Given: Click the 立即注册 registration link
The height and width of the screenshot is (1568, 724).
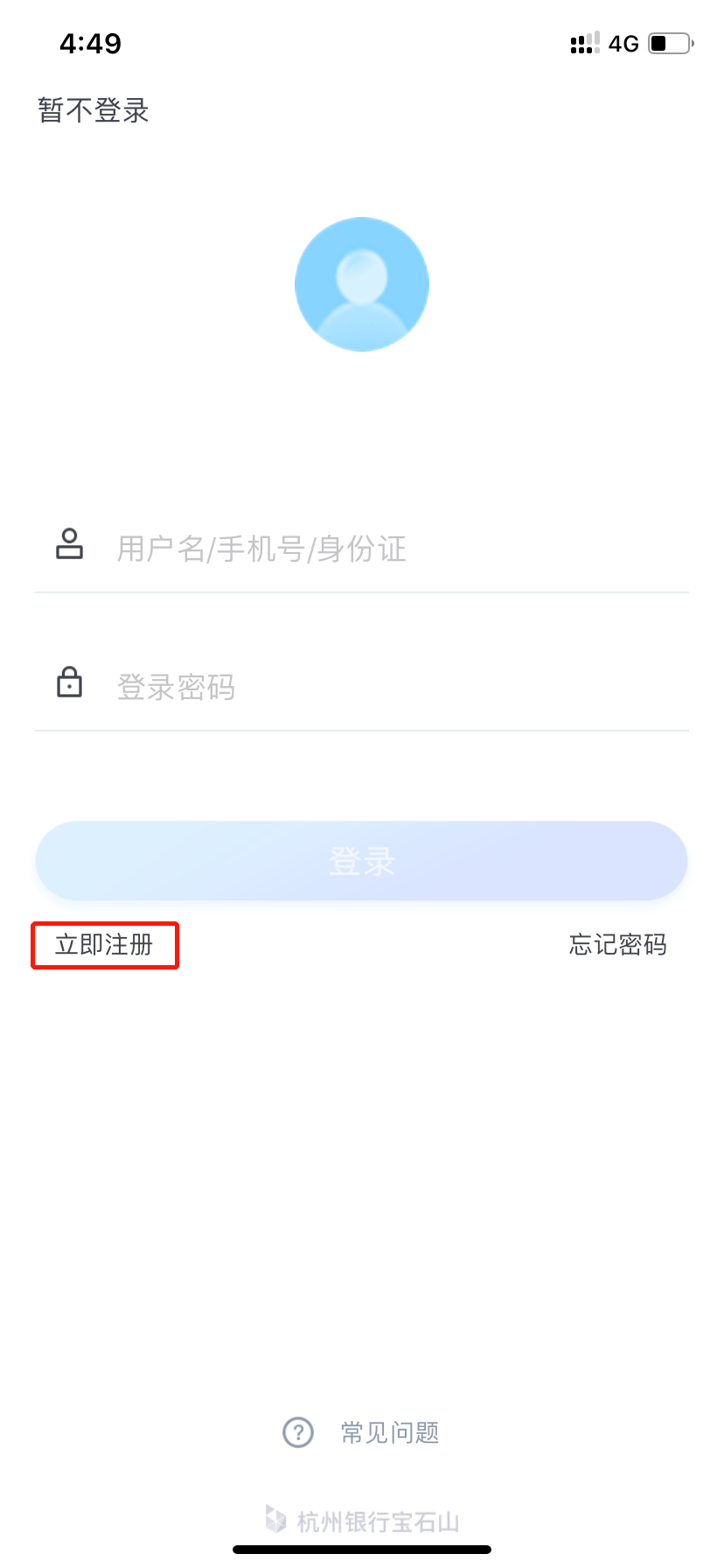Looking at the screenshot, I should pos(103,945).
